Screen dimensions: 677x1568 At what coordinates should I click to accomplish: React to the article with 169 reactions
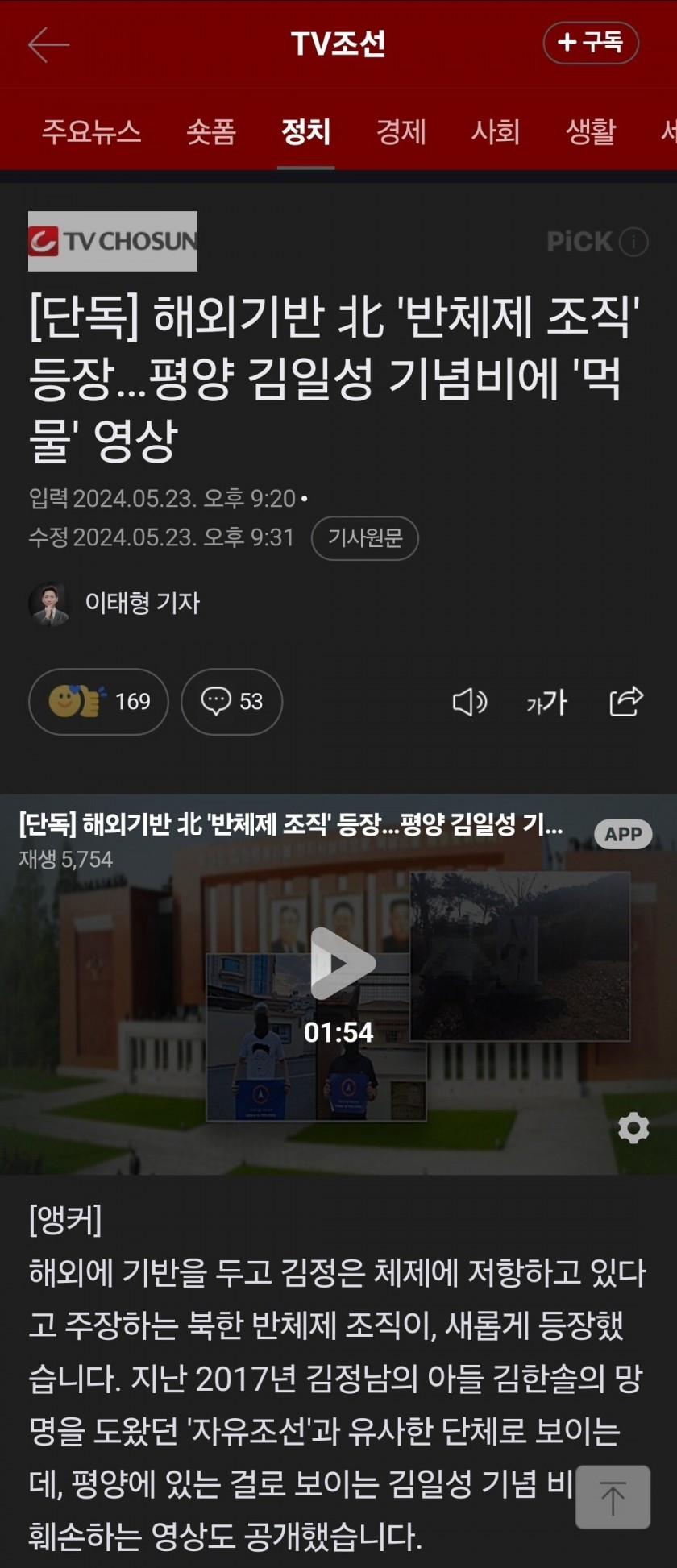[98, 702]
